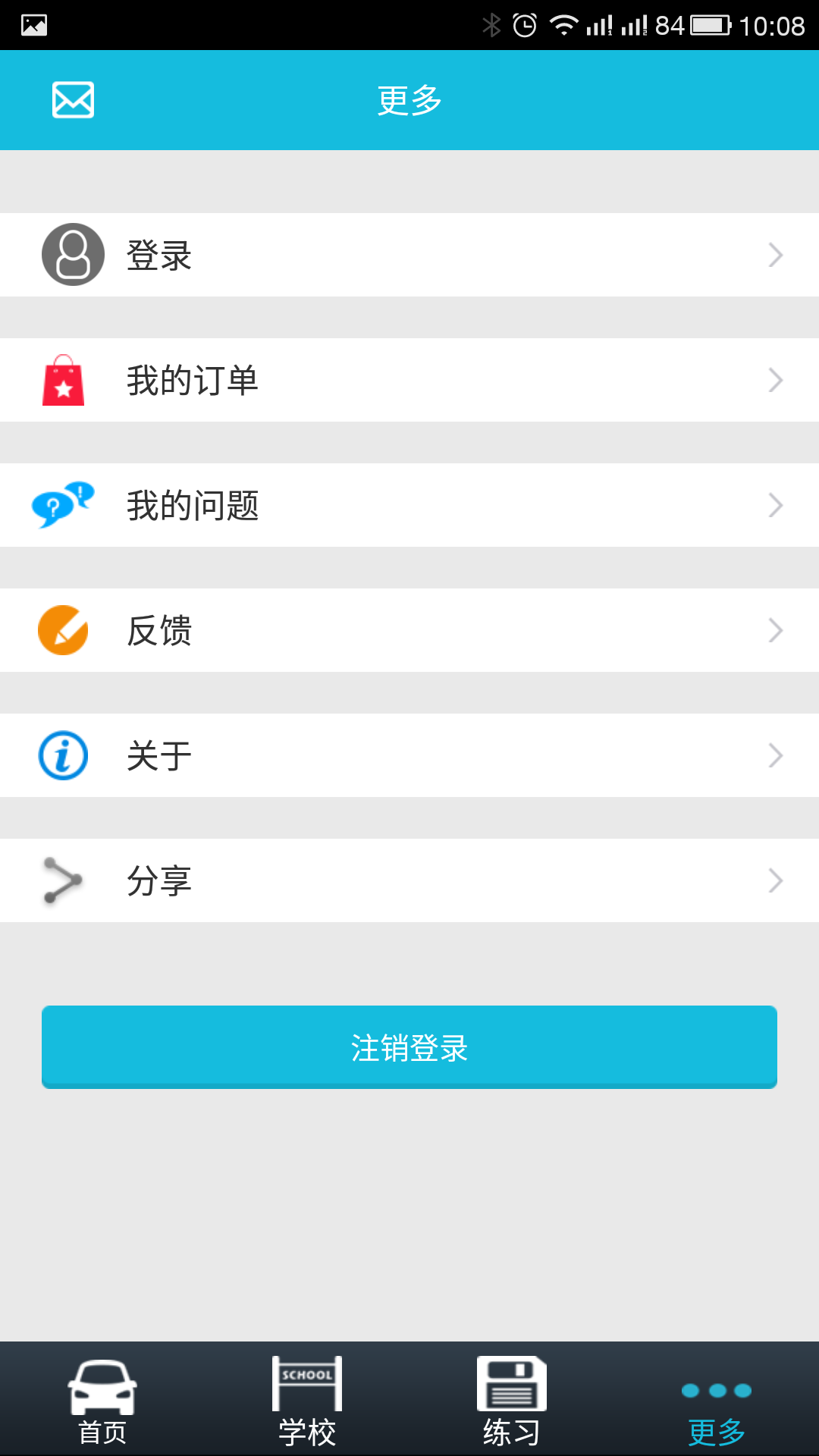Open the 关于 about row
819x1456 pixels.
409,755
